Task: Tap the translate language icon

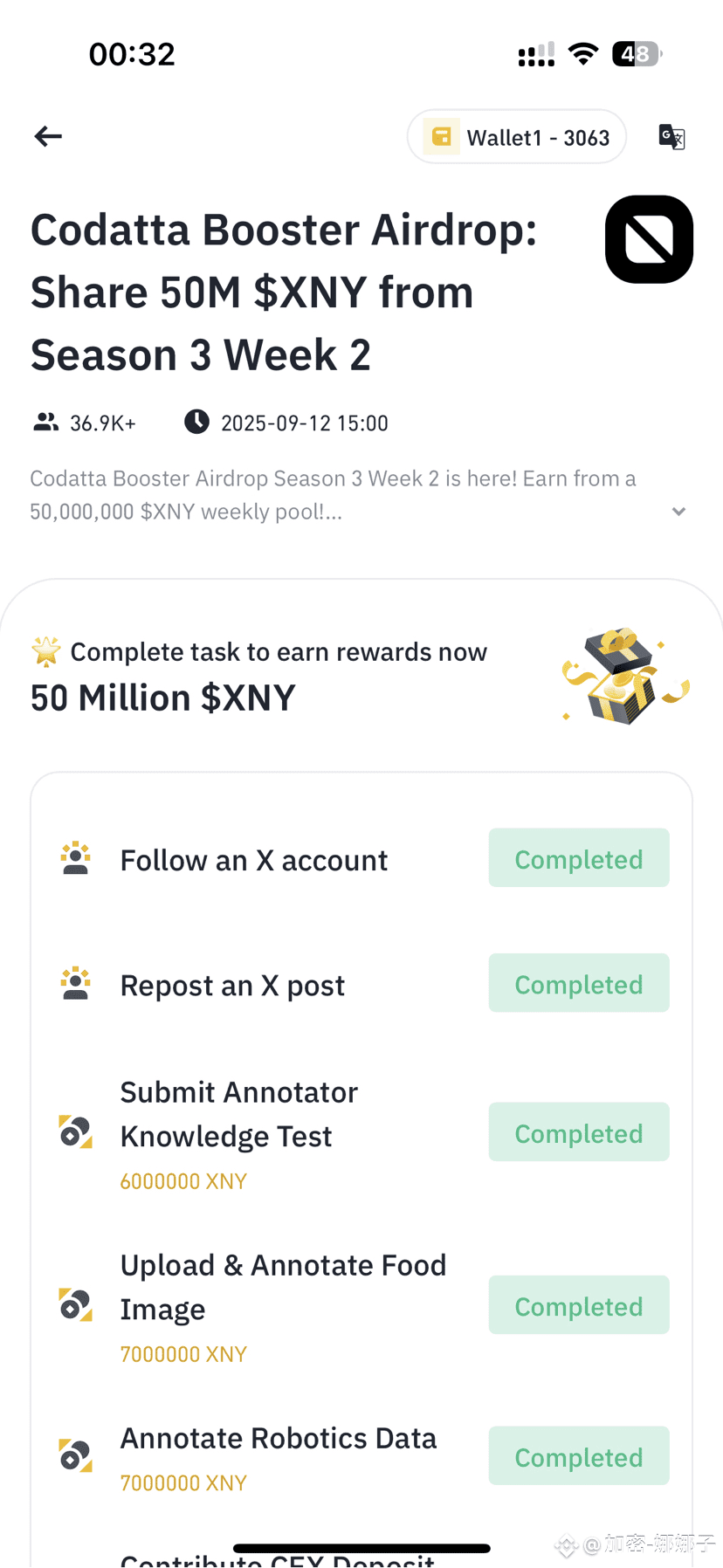Action: tap(671, 137)
